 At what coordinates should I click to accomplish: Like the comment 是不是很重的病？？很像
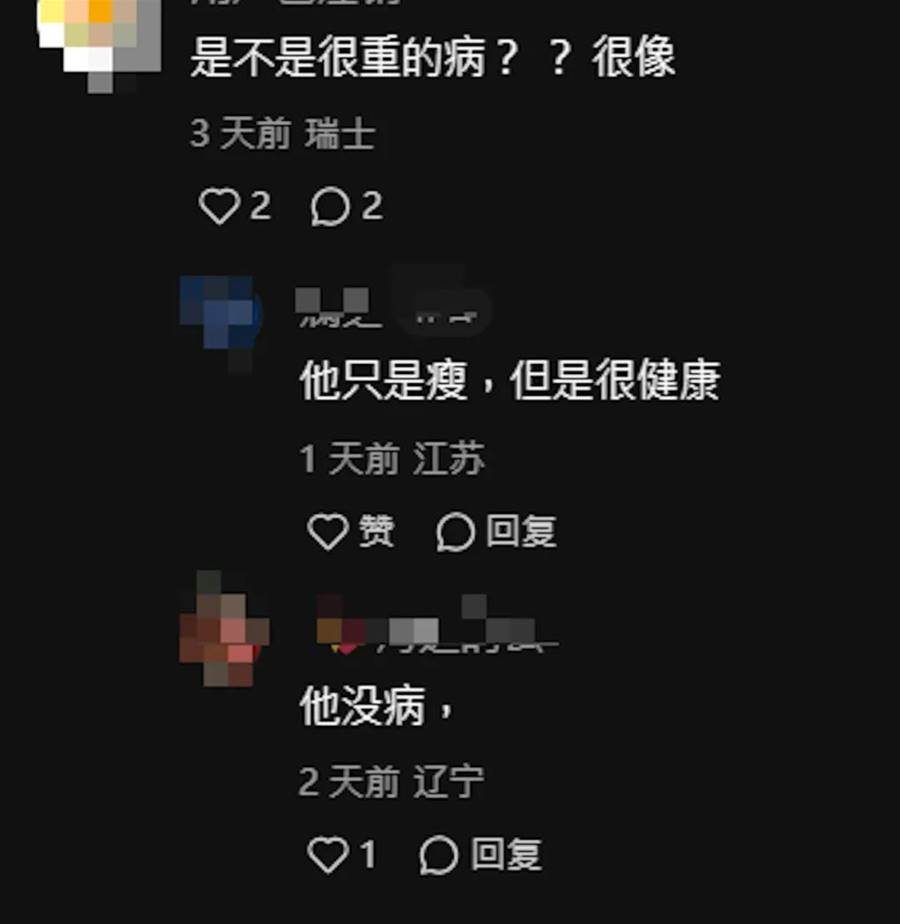218,207
